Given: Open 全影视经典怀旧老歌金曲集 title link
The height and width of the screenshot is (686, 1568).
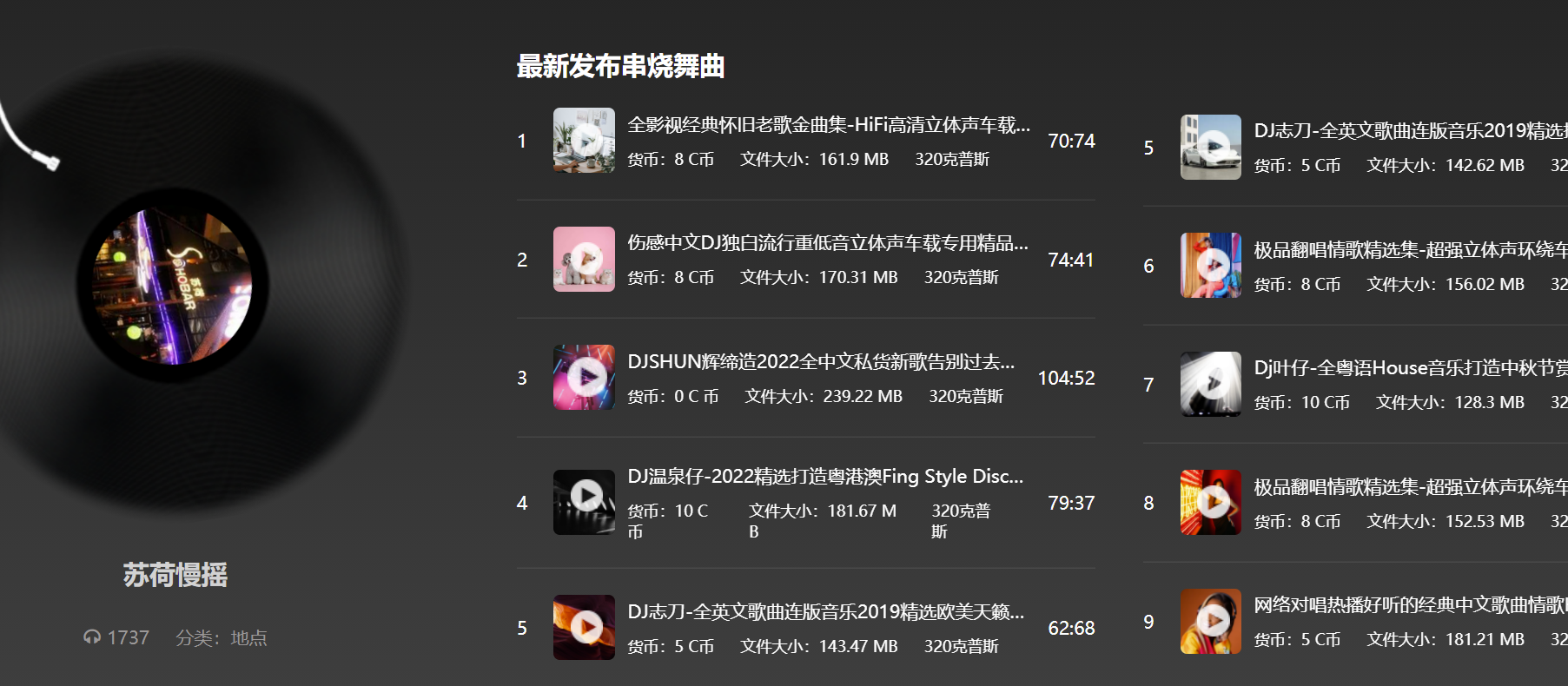Looking at the screenshot, I should [x=828, y=125].
